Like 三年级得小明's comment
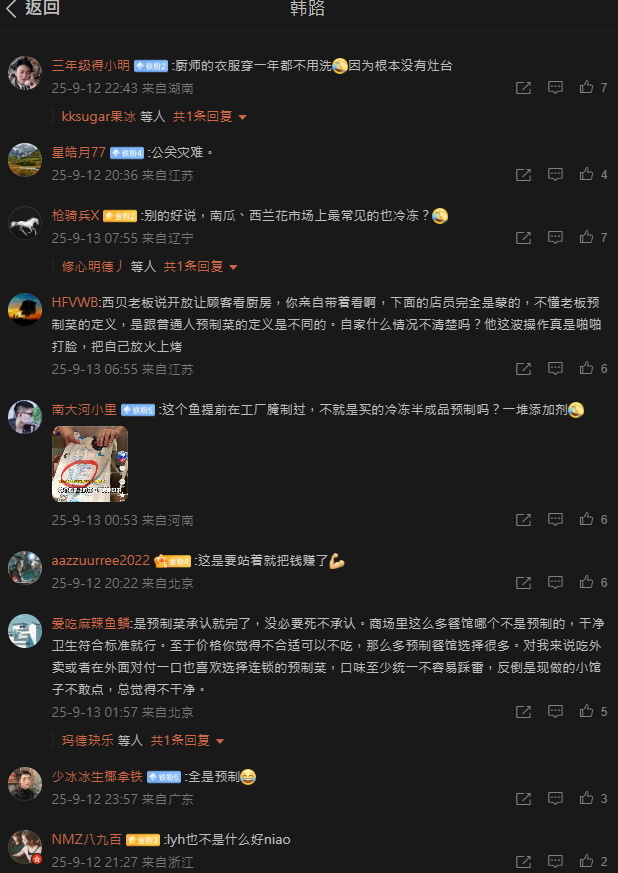This screenshot has height=873, width=618. point(586,88)
